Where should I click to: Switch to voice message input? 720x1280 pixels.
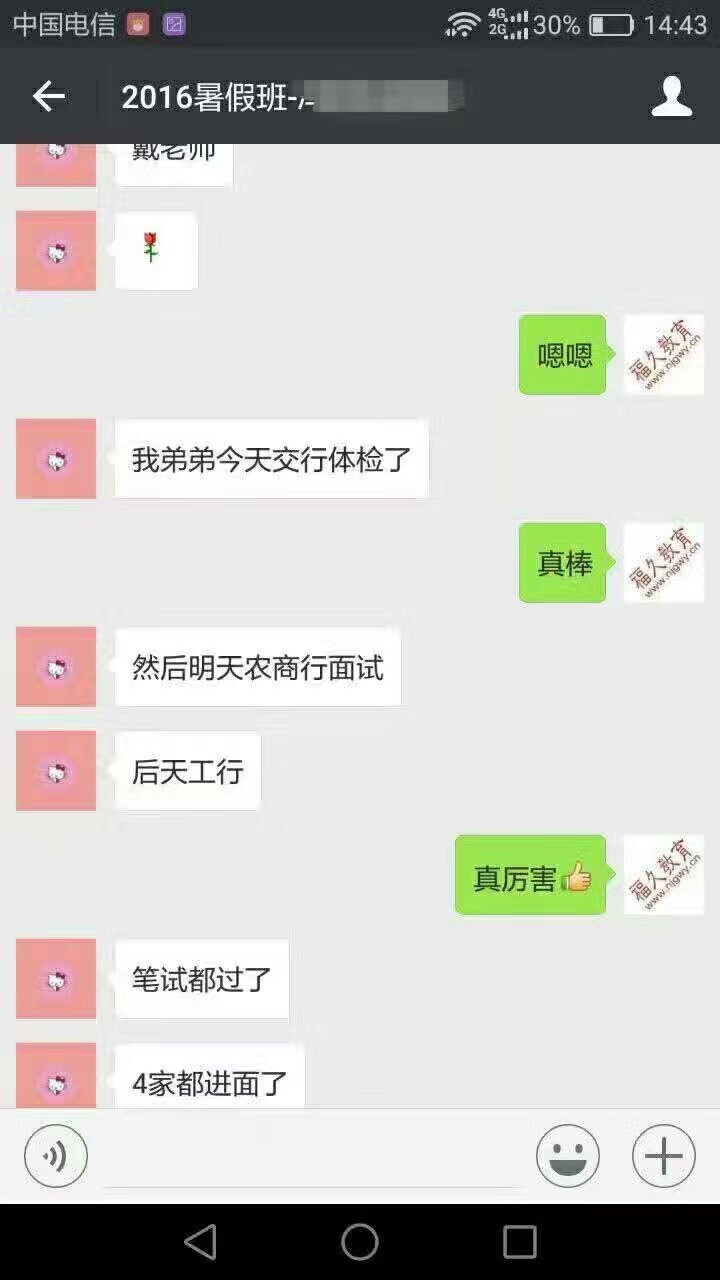tap(56, 1157)
